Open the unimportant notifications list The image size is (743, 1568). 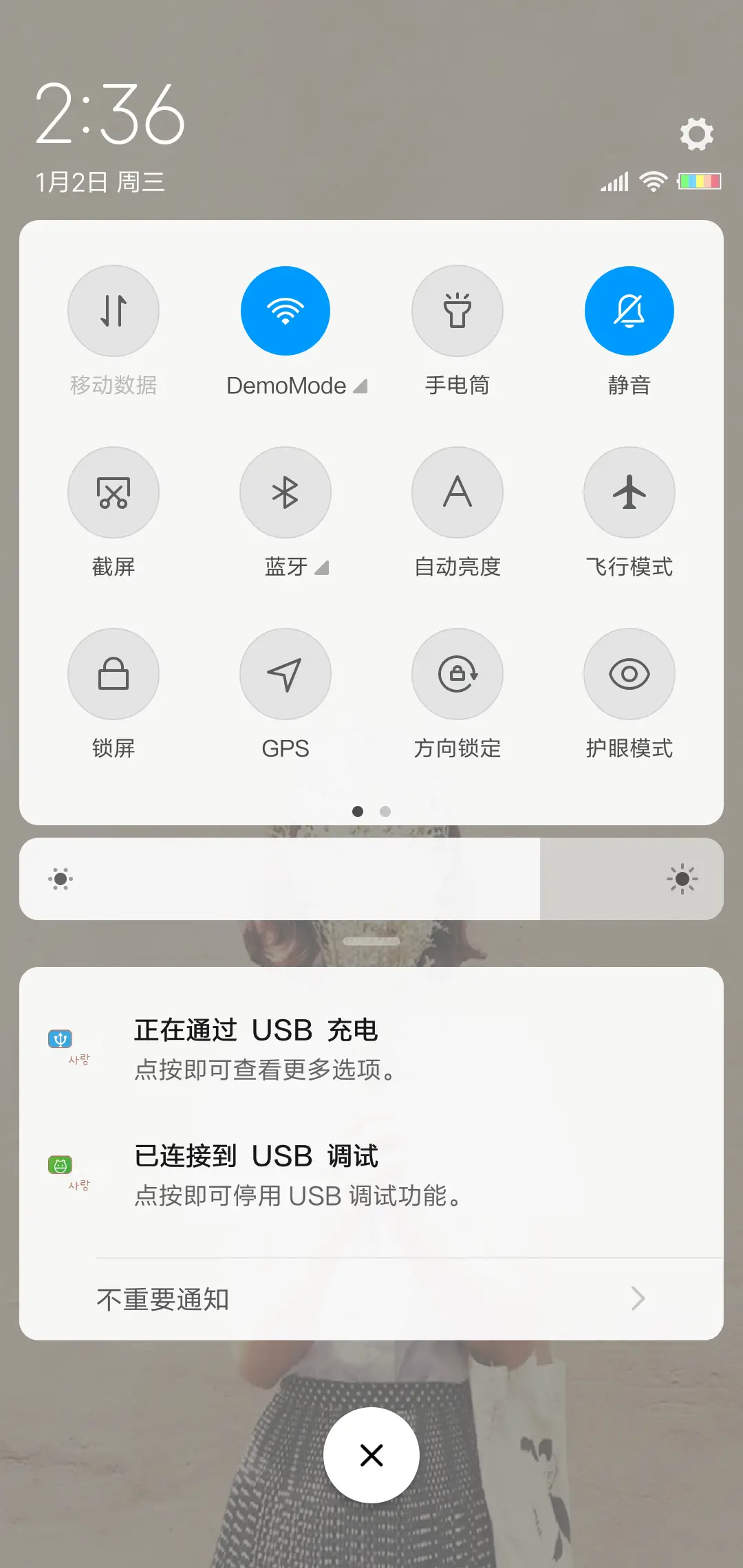[371, 1298]
